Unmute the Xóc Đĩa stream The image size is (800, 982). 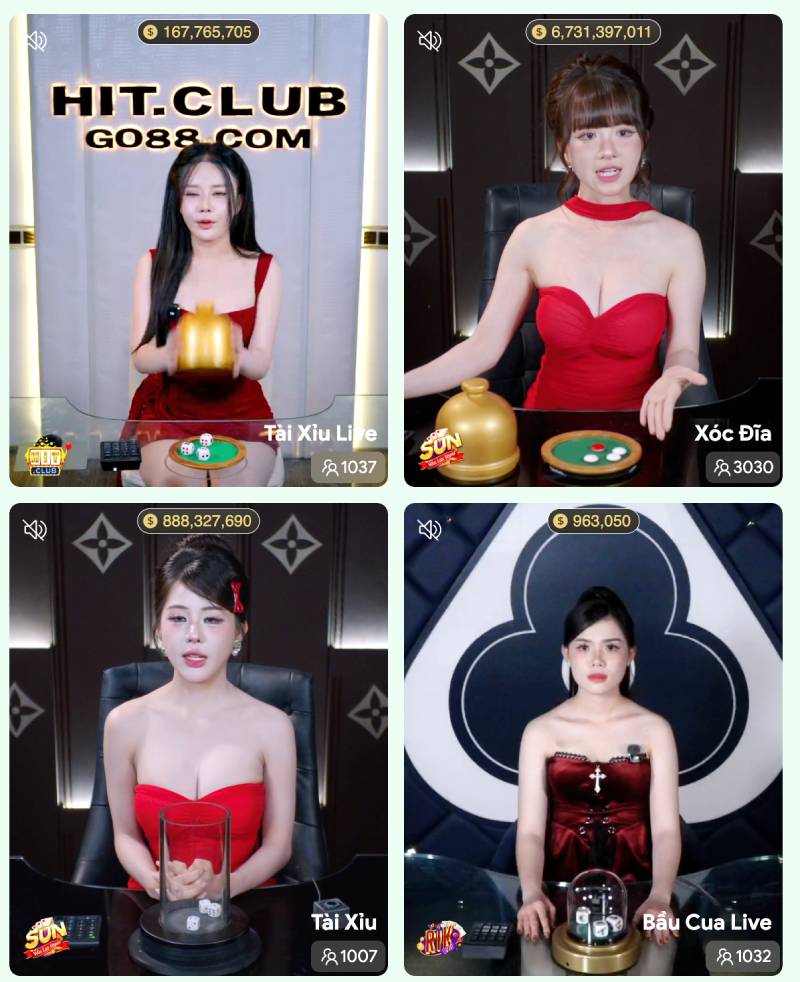pyautogui.click(x=429, y=41)
